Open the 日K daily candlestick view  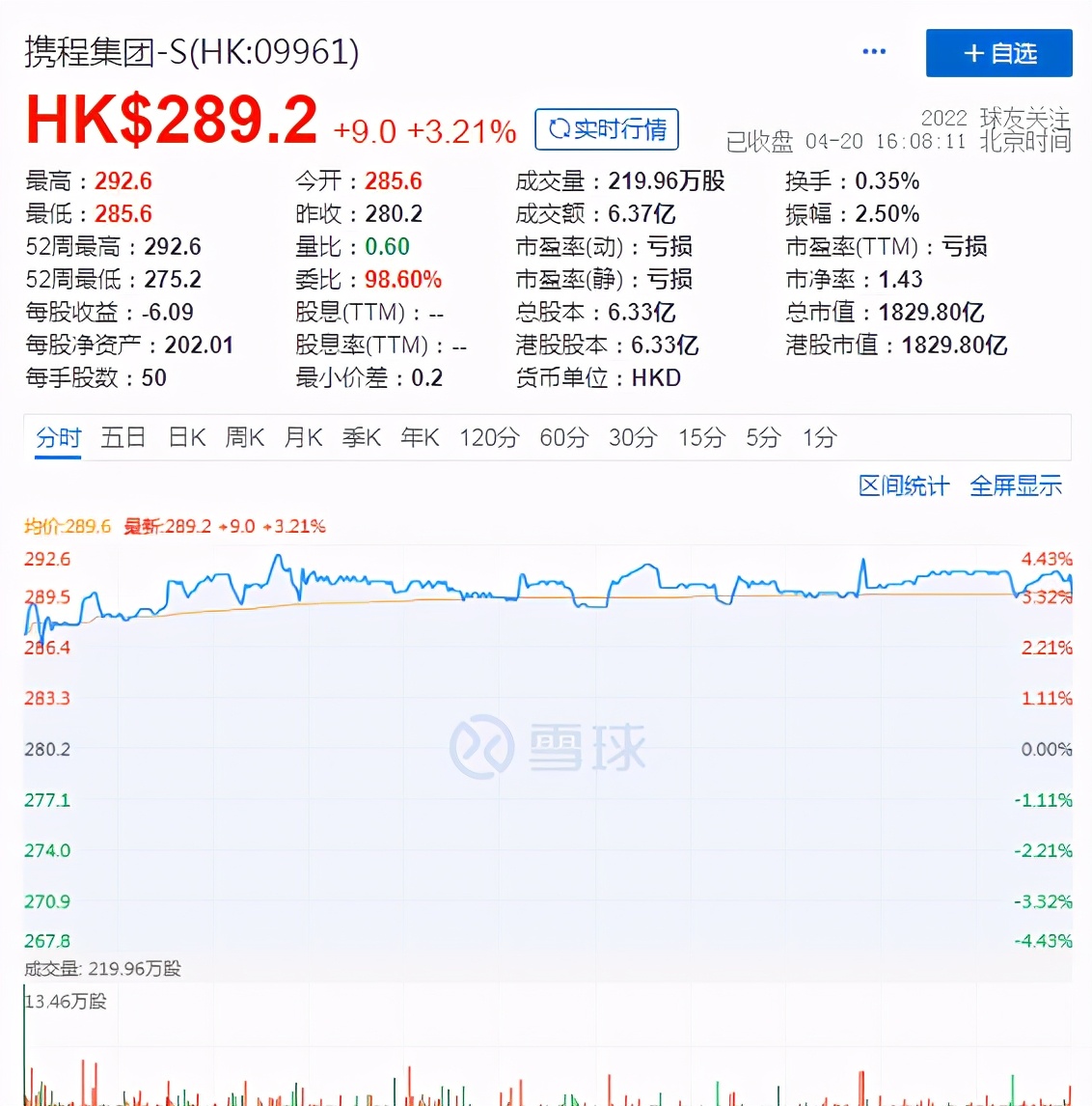[185, 436]
